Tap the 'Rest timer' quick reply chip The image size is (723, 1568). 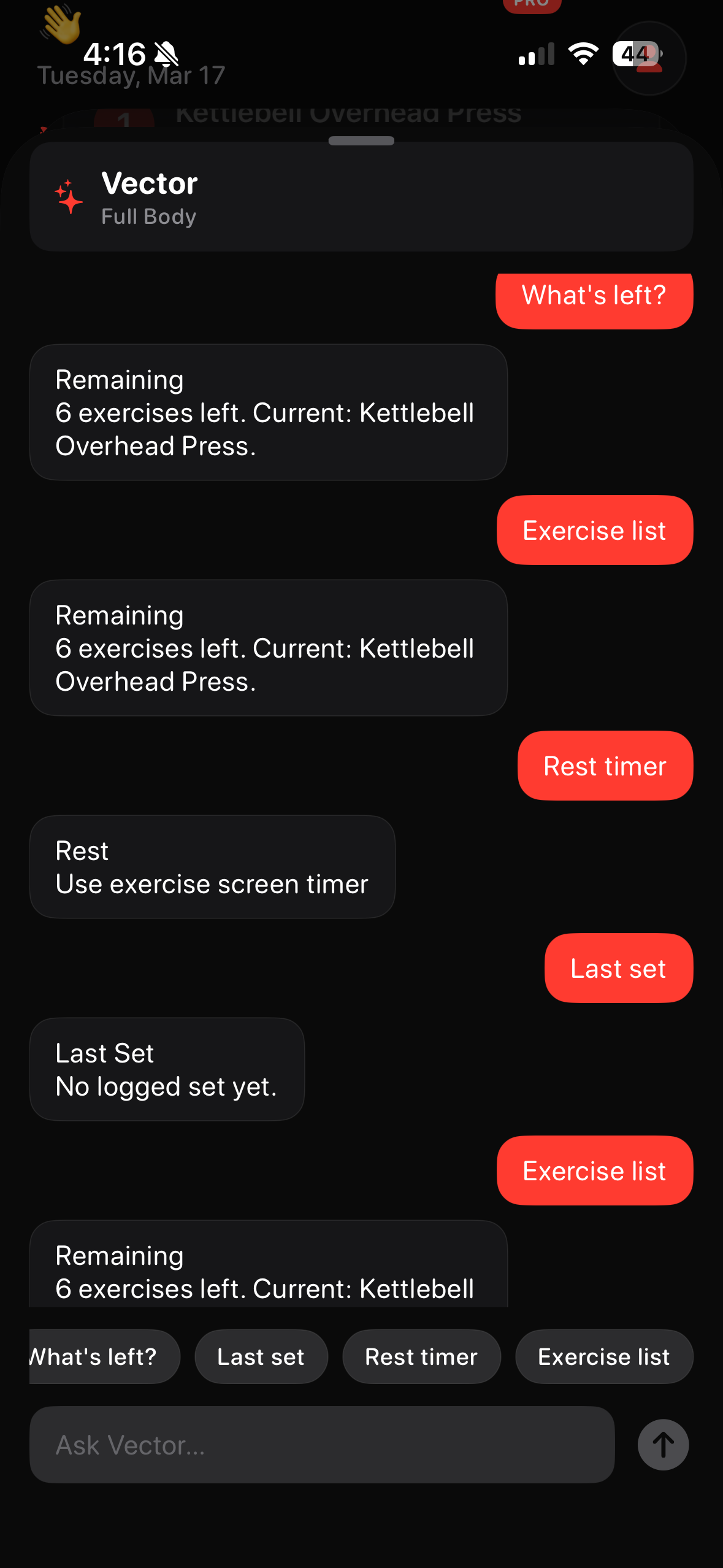tap(421, 1356)
